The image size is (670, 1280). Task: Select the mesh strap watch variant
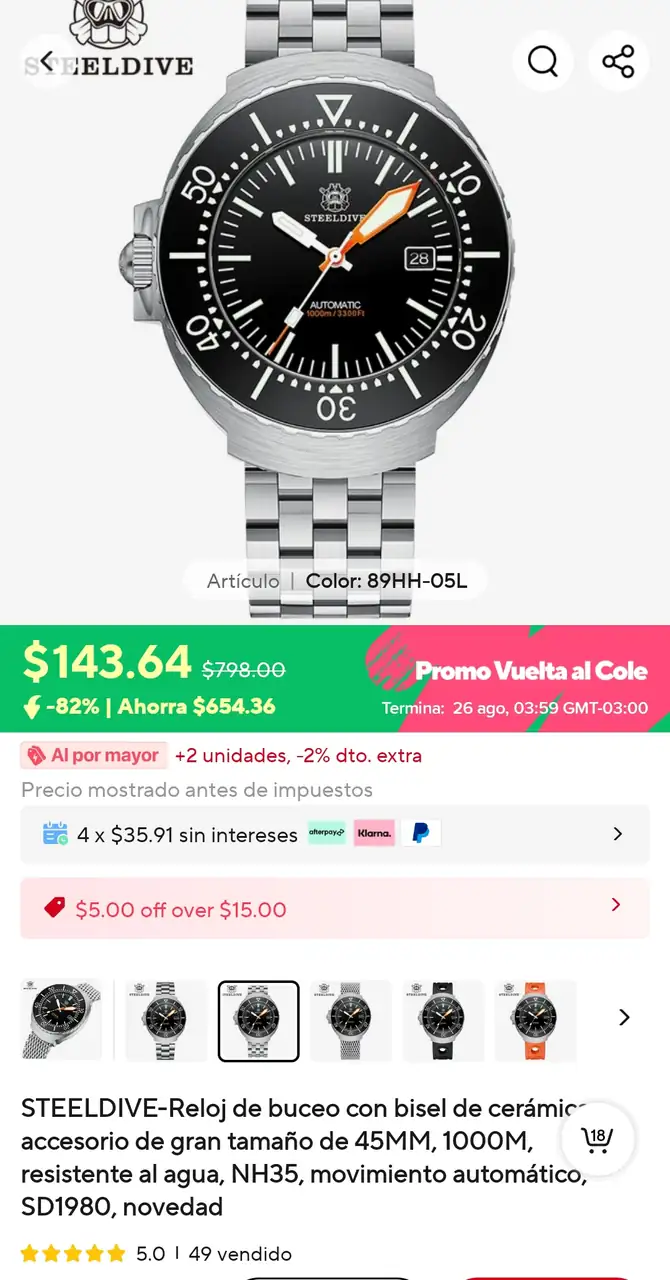[351, 1020]
